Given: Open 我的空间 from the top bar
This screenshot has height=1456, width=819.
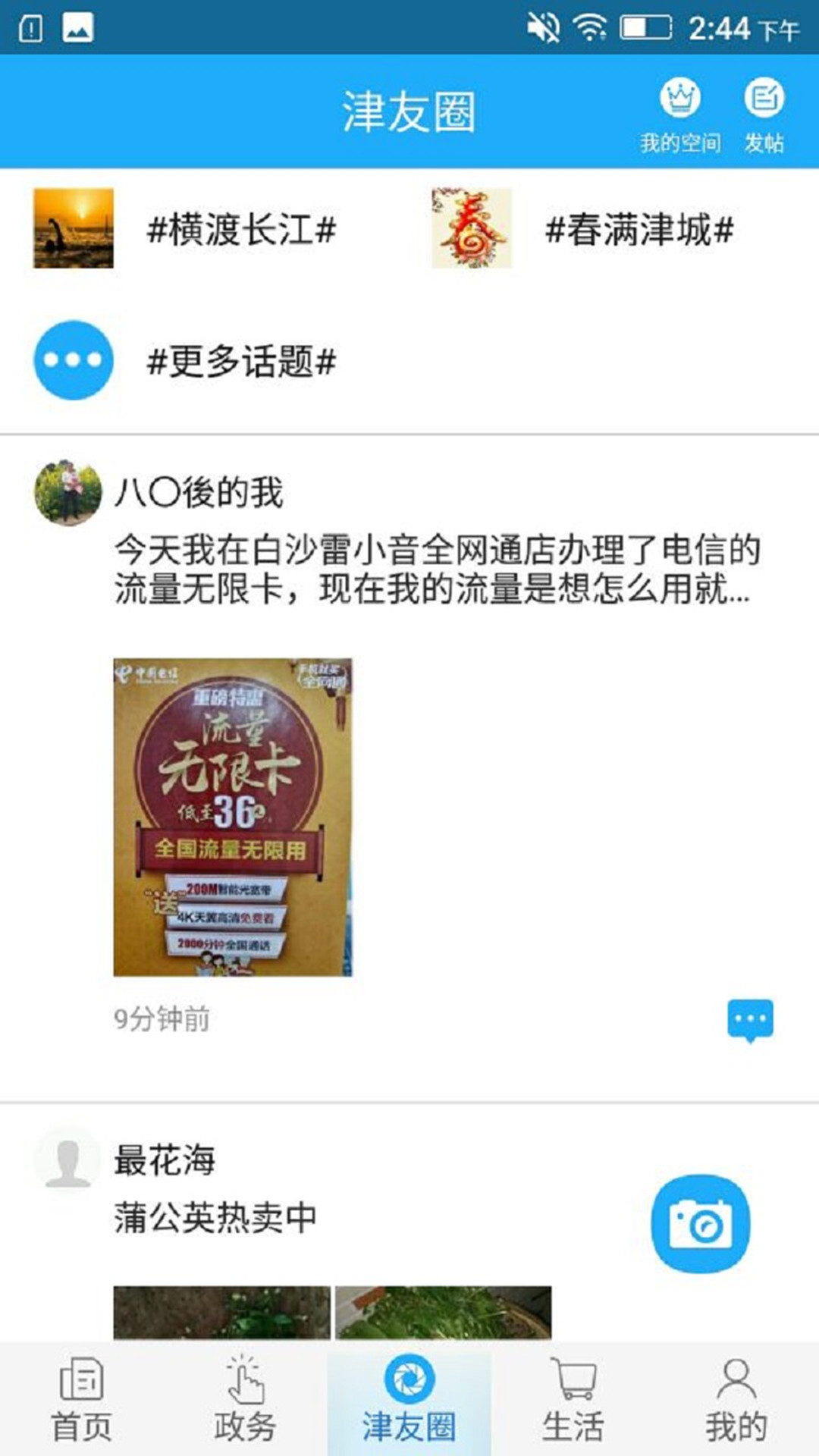Looking at the screenshot, I should pyautogui.click(x=680, y=115).
